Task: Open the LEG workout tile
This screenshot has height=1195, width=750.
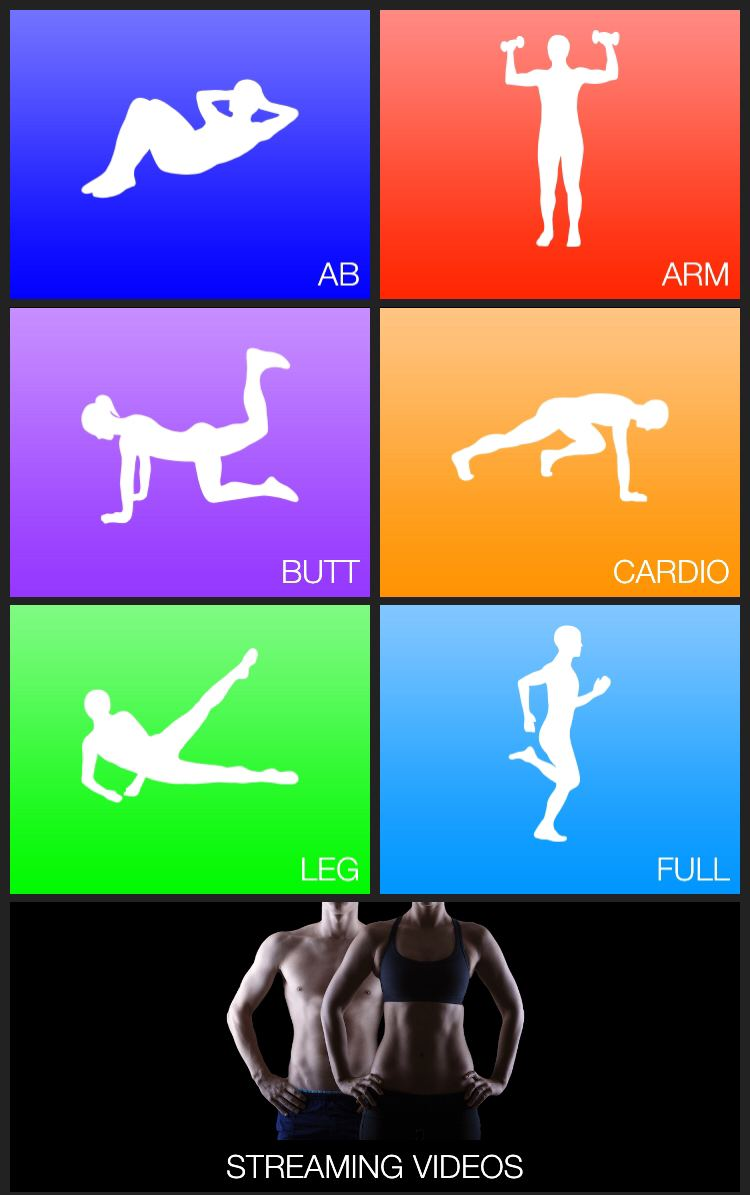Action: pos(190,749)
